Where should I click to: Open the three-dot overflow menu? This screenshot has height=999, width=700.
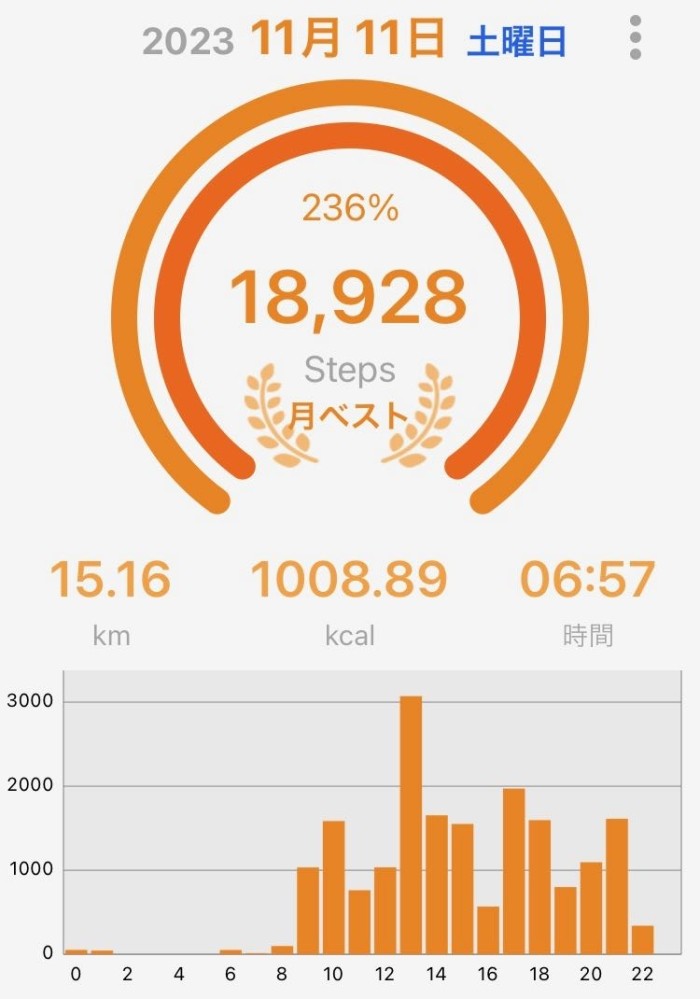coord(635,39)
